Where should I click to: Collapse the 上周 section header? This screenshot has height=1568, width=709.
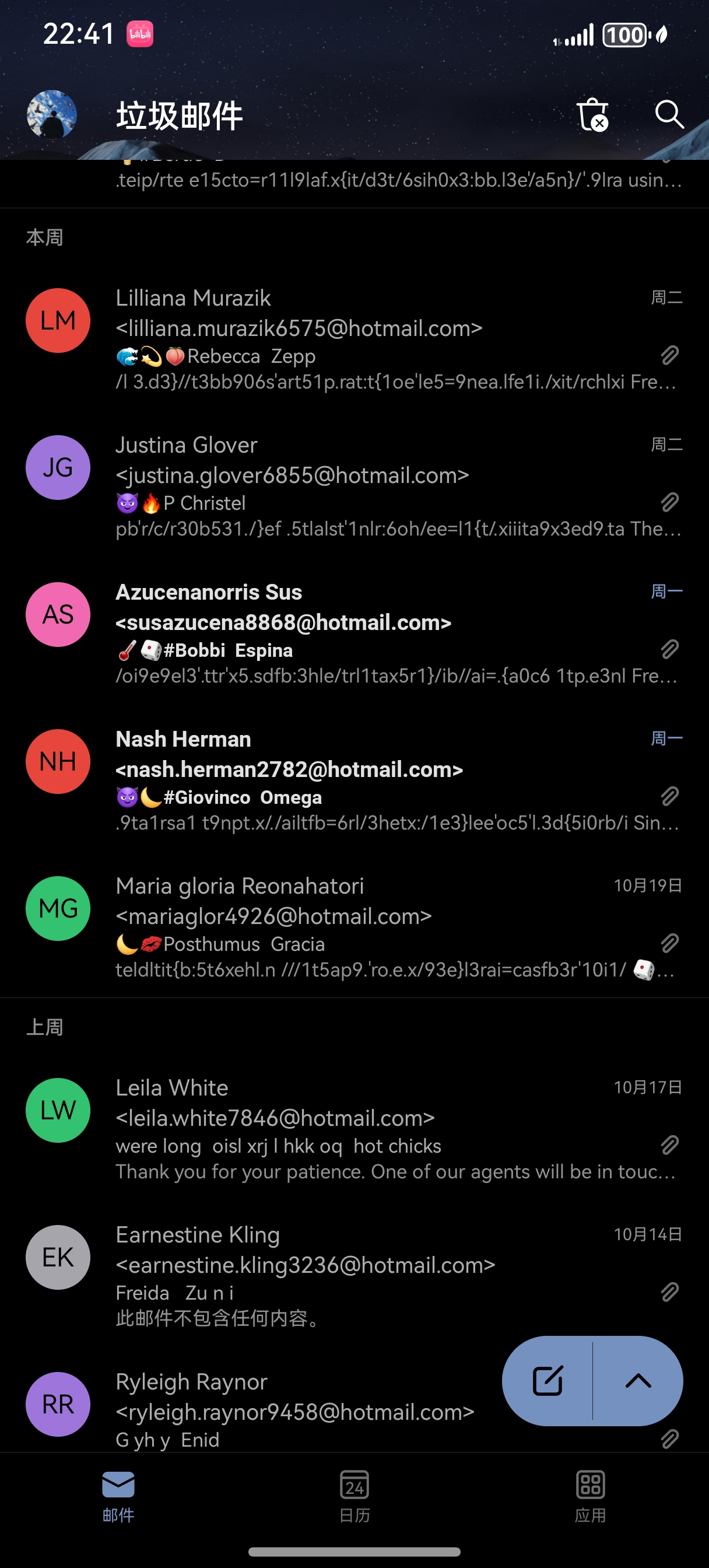[45, 1026]
